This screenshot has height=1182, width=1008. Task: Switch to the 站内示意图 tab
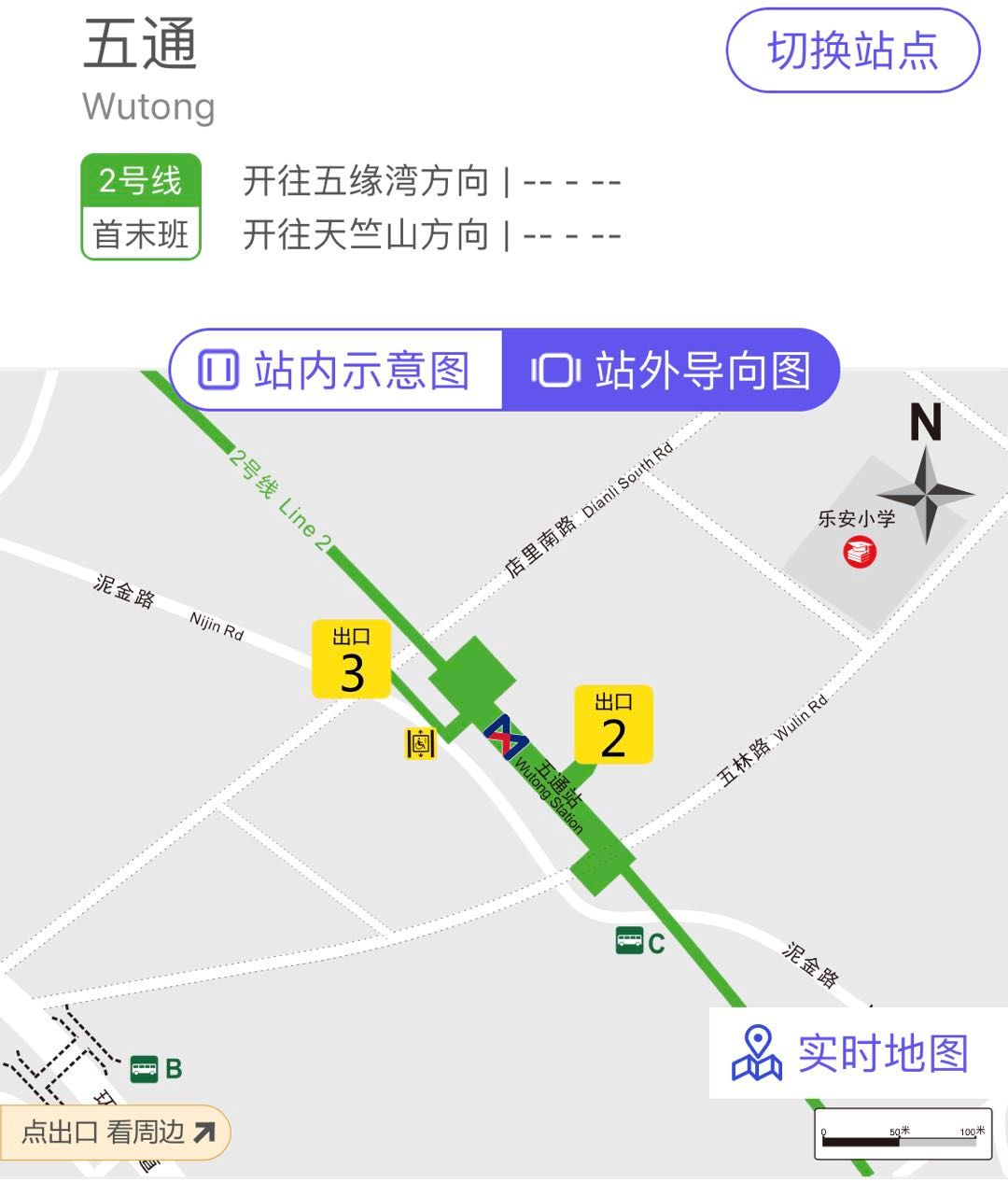pos(336,370)
